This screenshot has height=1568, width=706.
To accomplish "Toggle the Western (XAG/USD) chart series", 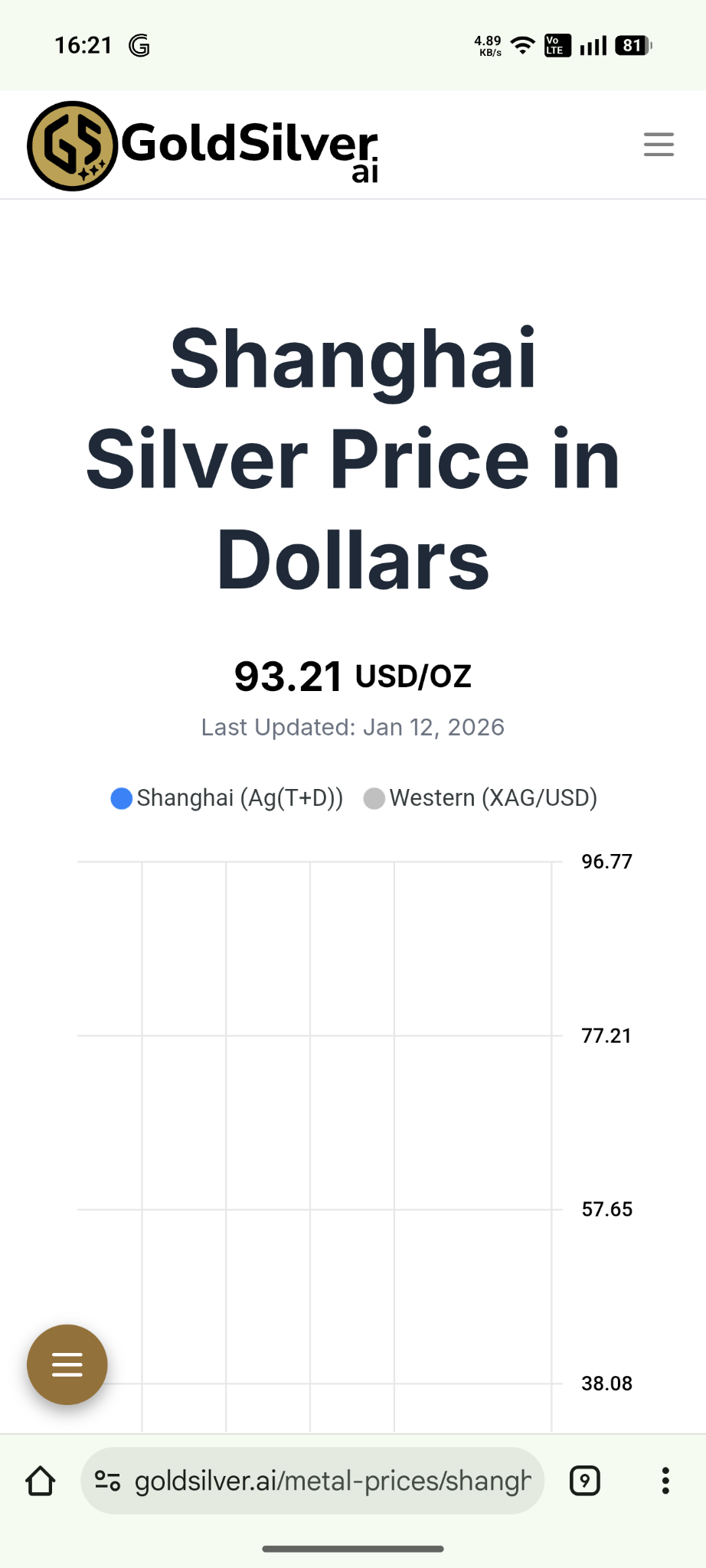I will point(481,798).
